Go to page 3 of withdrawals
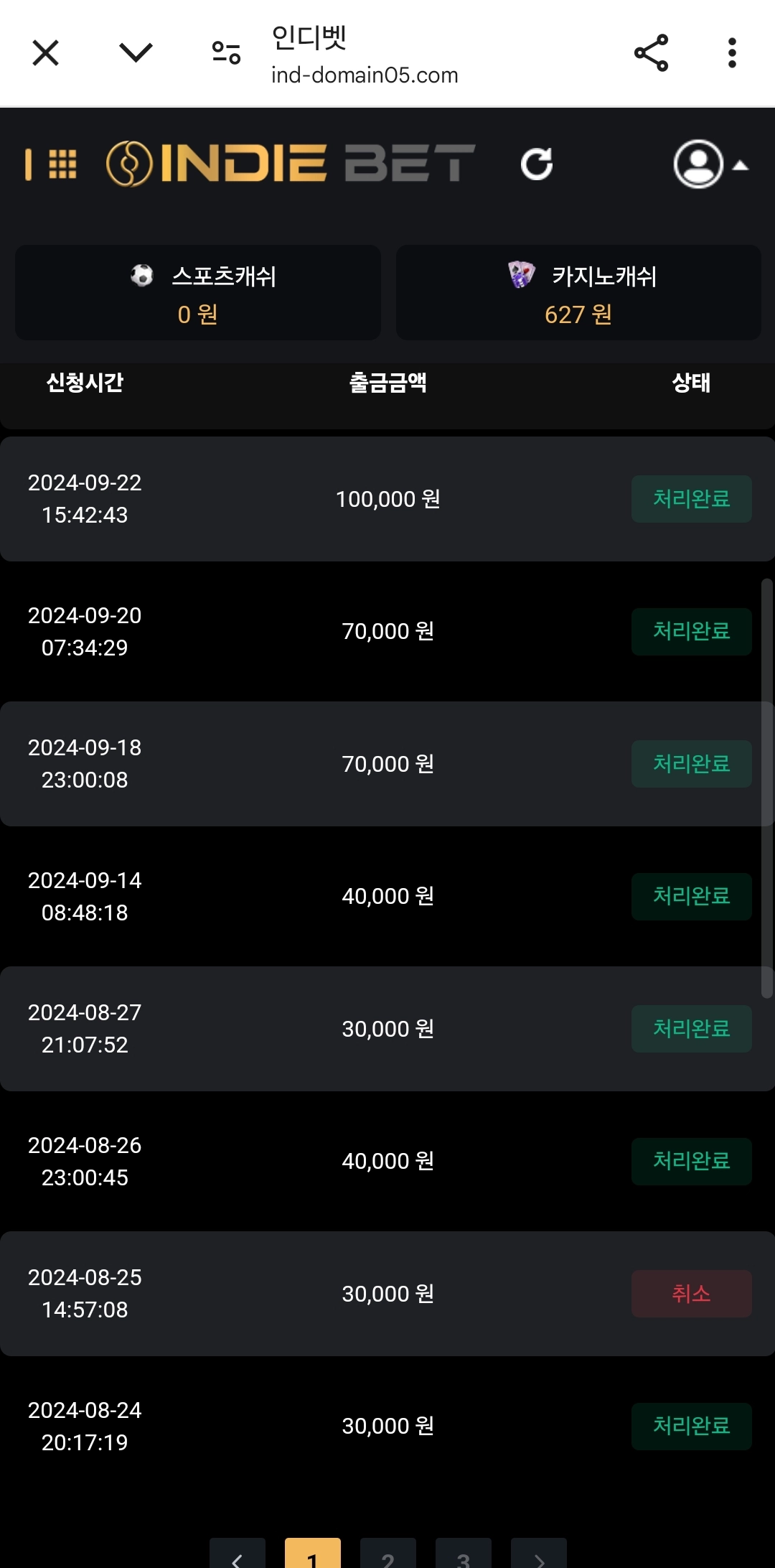This screenshot has height=1568, width=775. coord(464,1554)
